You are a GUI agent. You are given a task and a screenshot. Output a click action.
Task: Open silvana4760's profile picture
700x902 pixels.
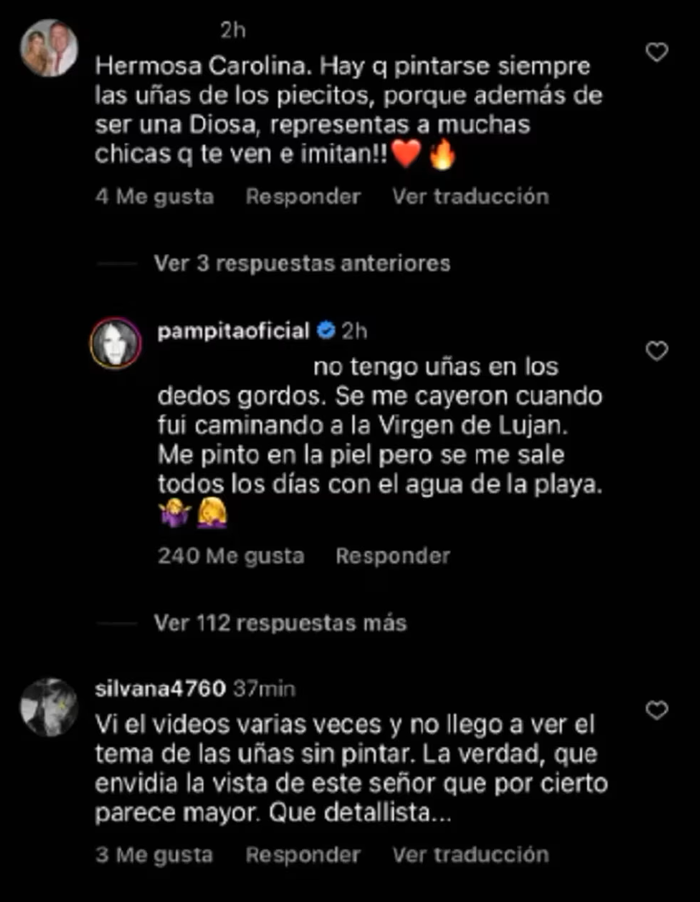pos(49,706)
